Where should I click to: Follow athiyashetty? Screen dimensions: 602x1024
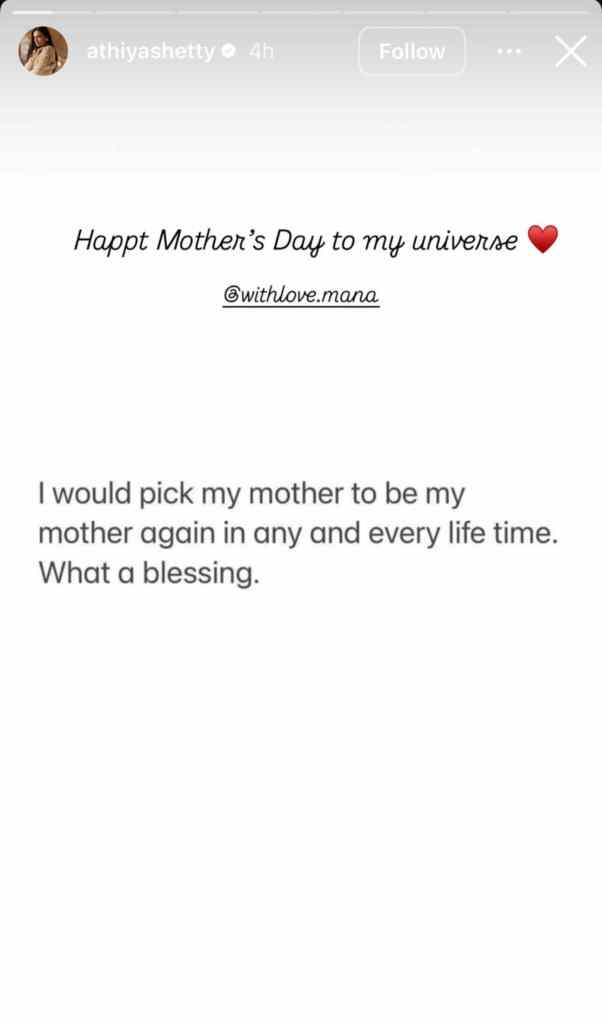pos(411,51)
